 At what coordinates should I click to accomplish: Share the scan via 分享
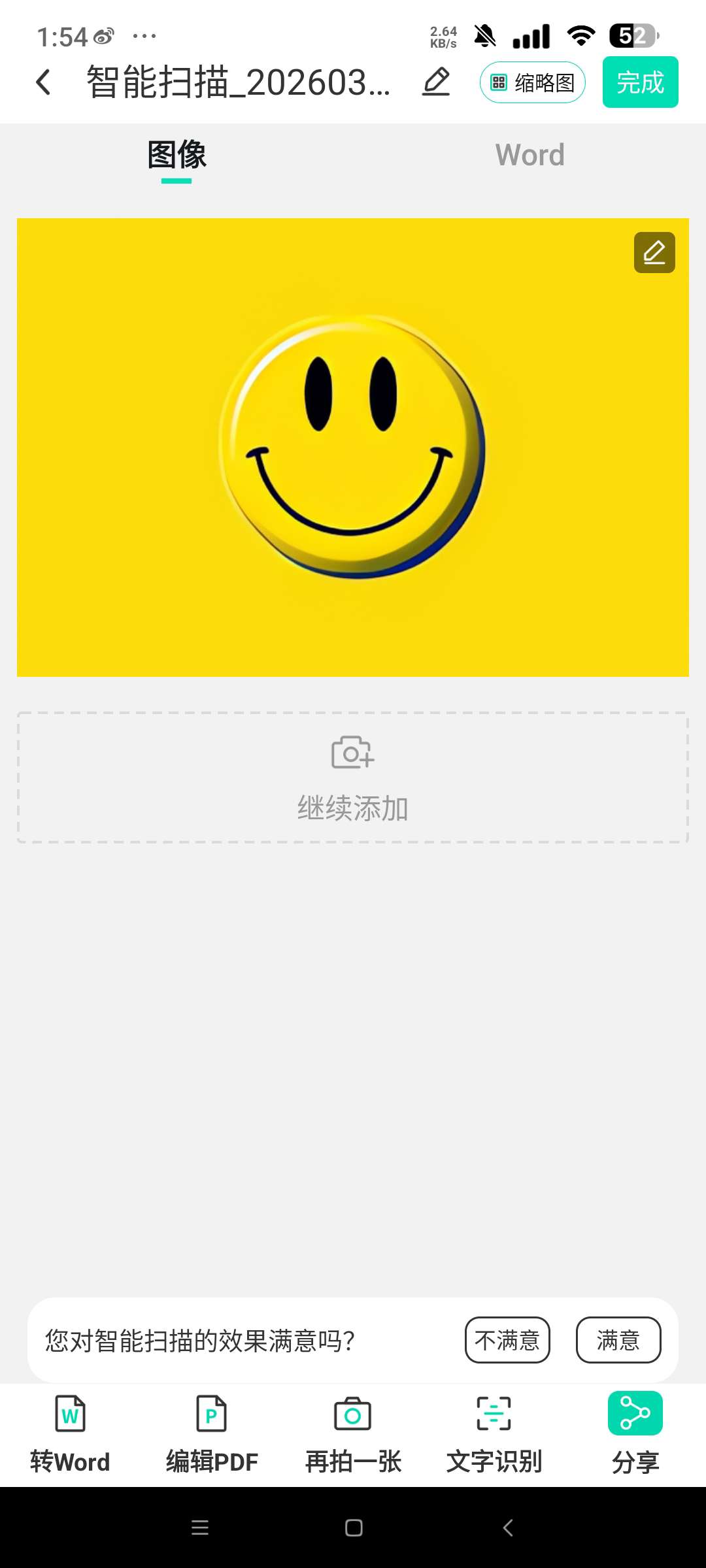[635, 1435]
